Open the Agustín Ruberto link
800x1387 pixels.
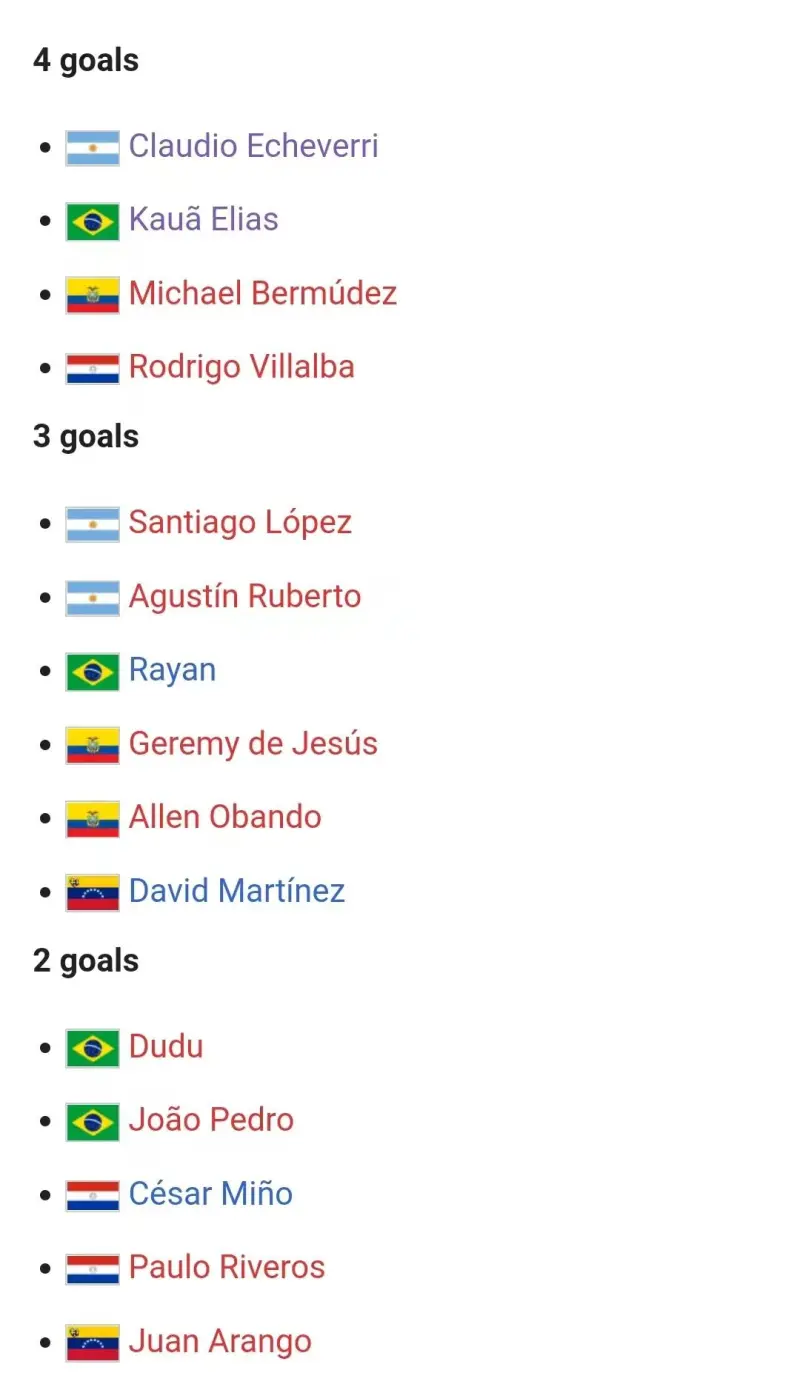click(x=245, y=597)
